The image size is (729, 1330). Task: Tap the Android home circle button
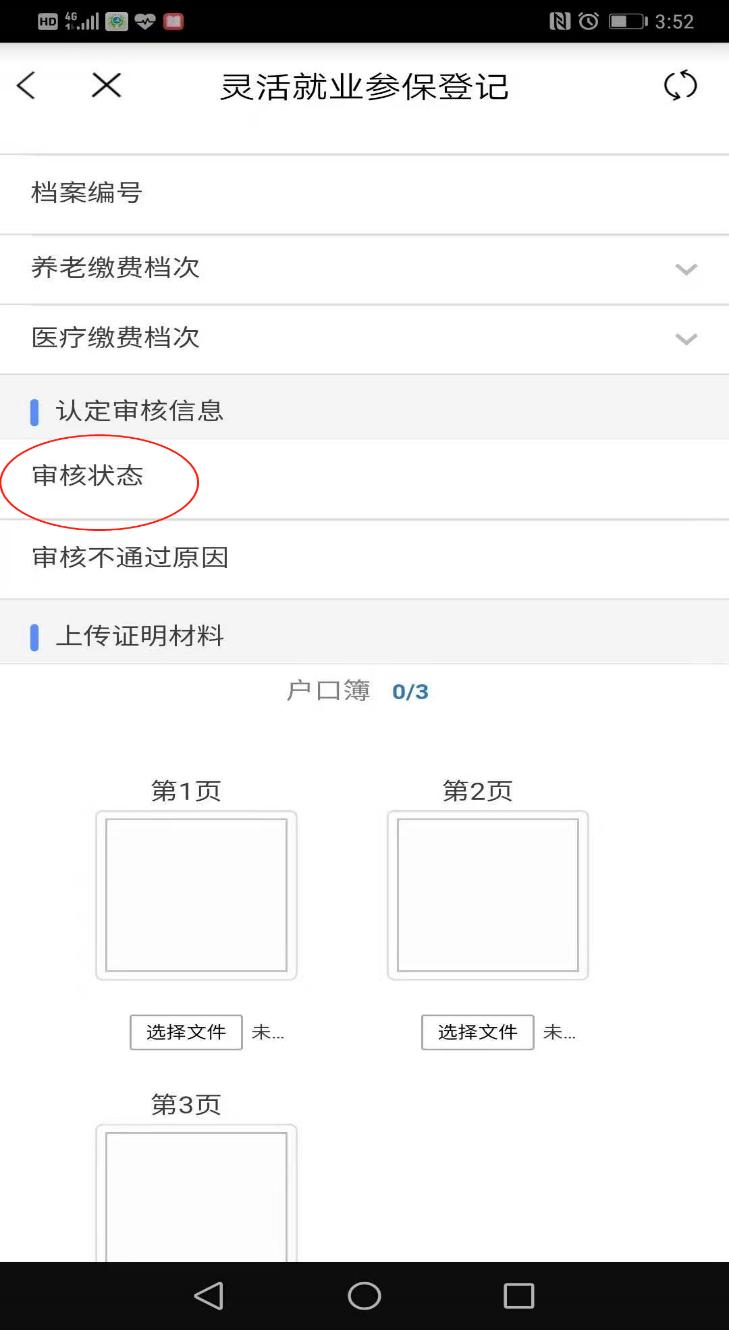[362, 1297]
